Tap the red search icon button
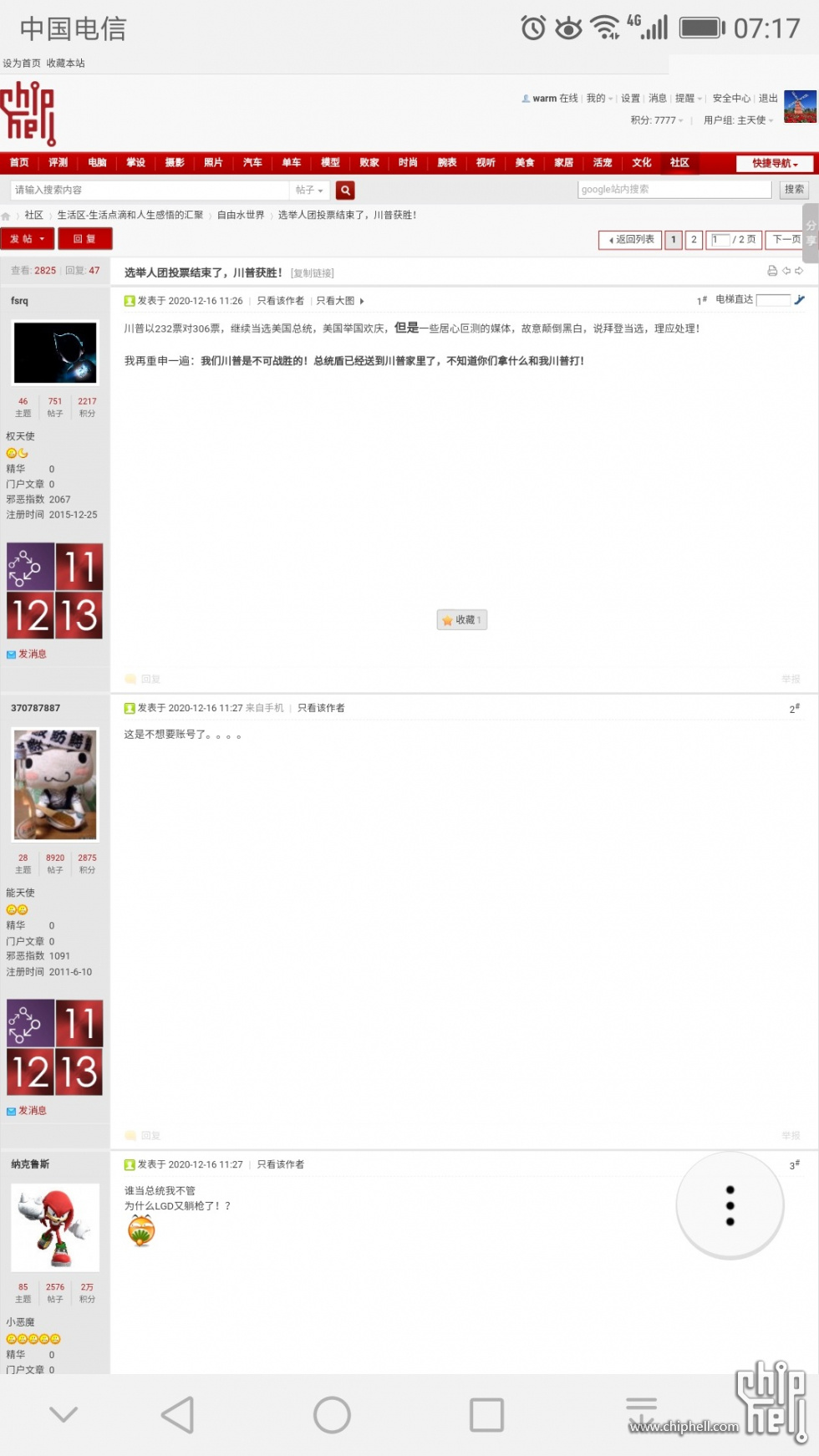Screen dimensions: 819x1456 coord(345,191)
